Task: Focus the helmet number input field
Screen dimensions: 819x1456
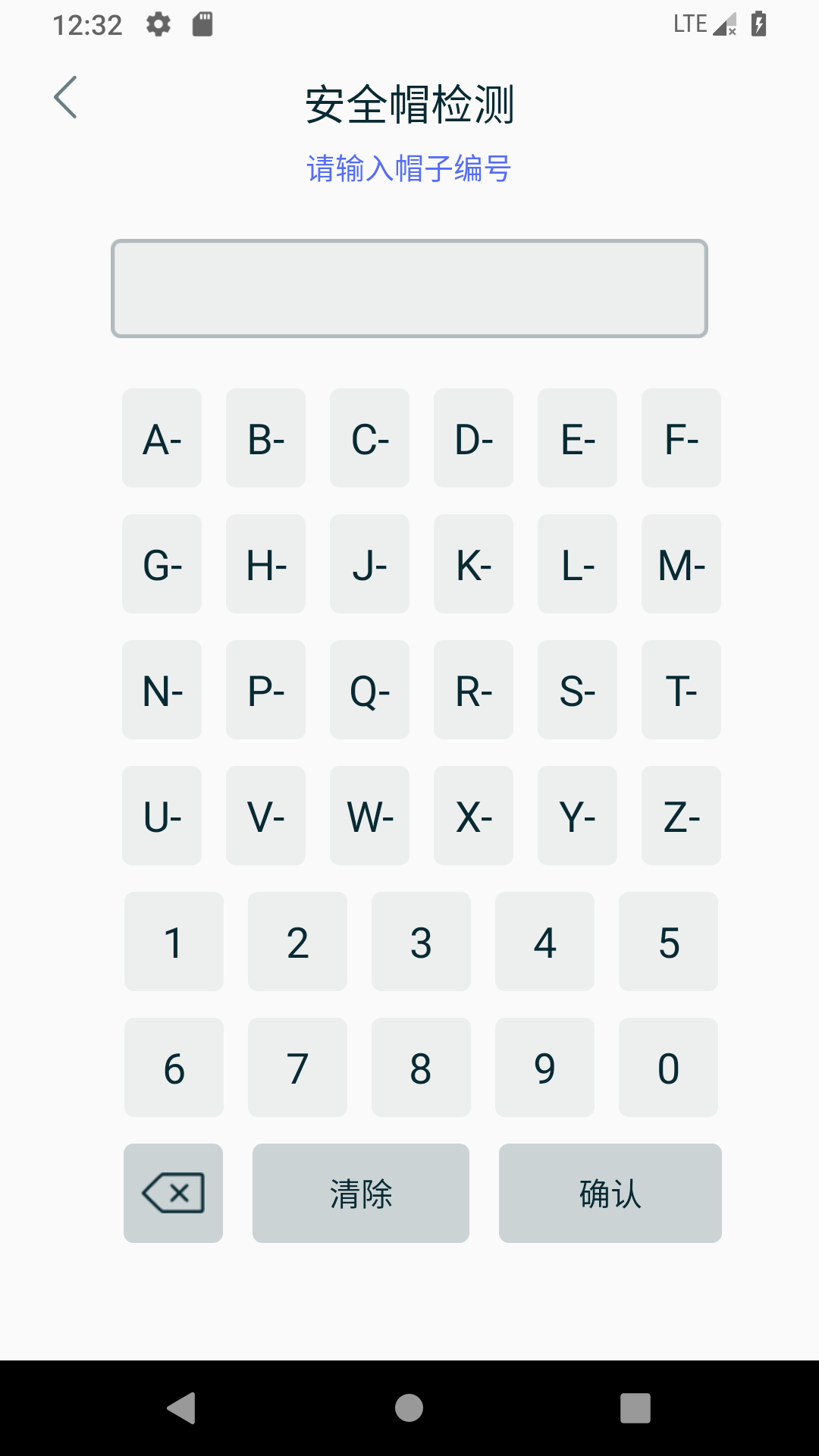Action: [x=409, y=289]
